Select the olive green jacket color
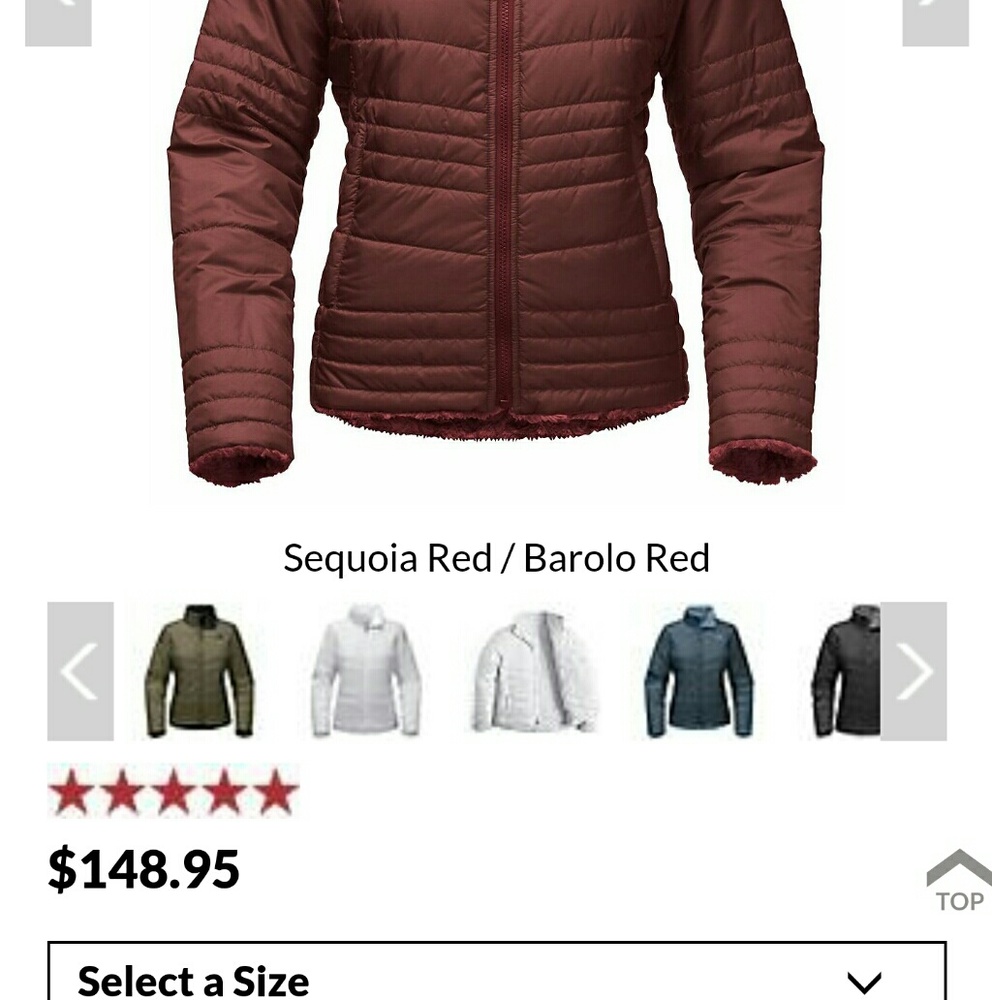 pyautogui.click(x=199, y=671)
